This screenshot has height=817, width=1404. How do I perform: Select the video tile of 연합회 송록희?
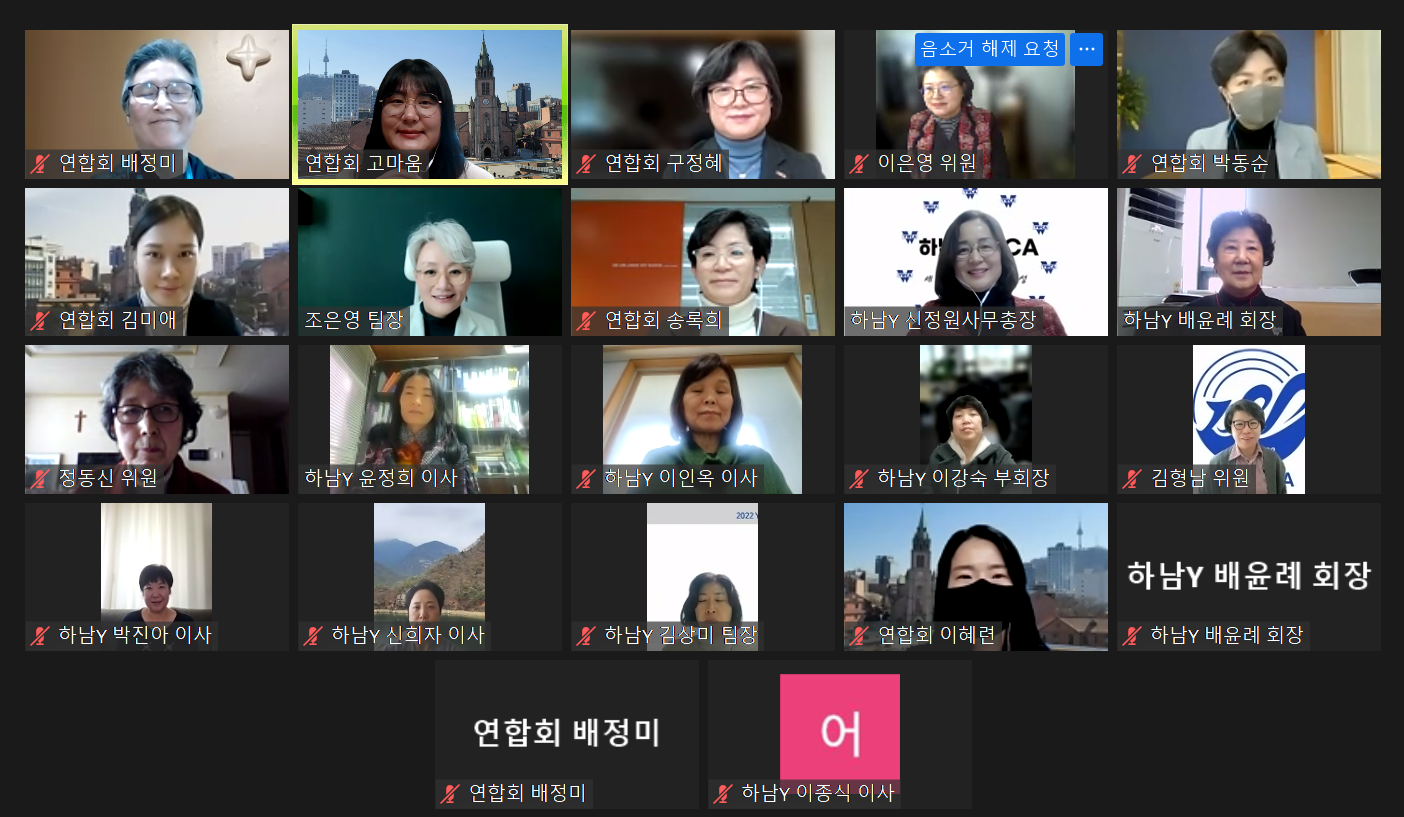tap(702, 262)
